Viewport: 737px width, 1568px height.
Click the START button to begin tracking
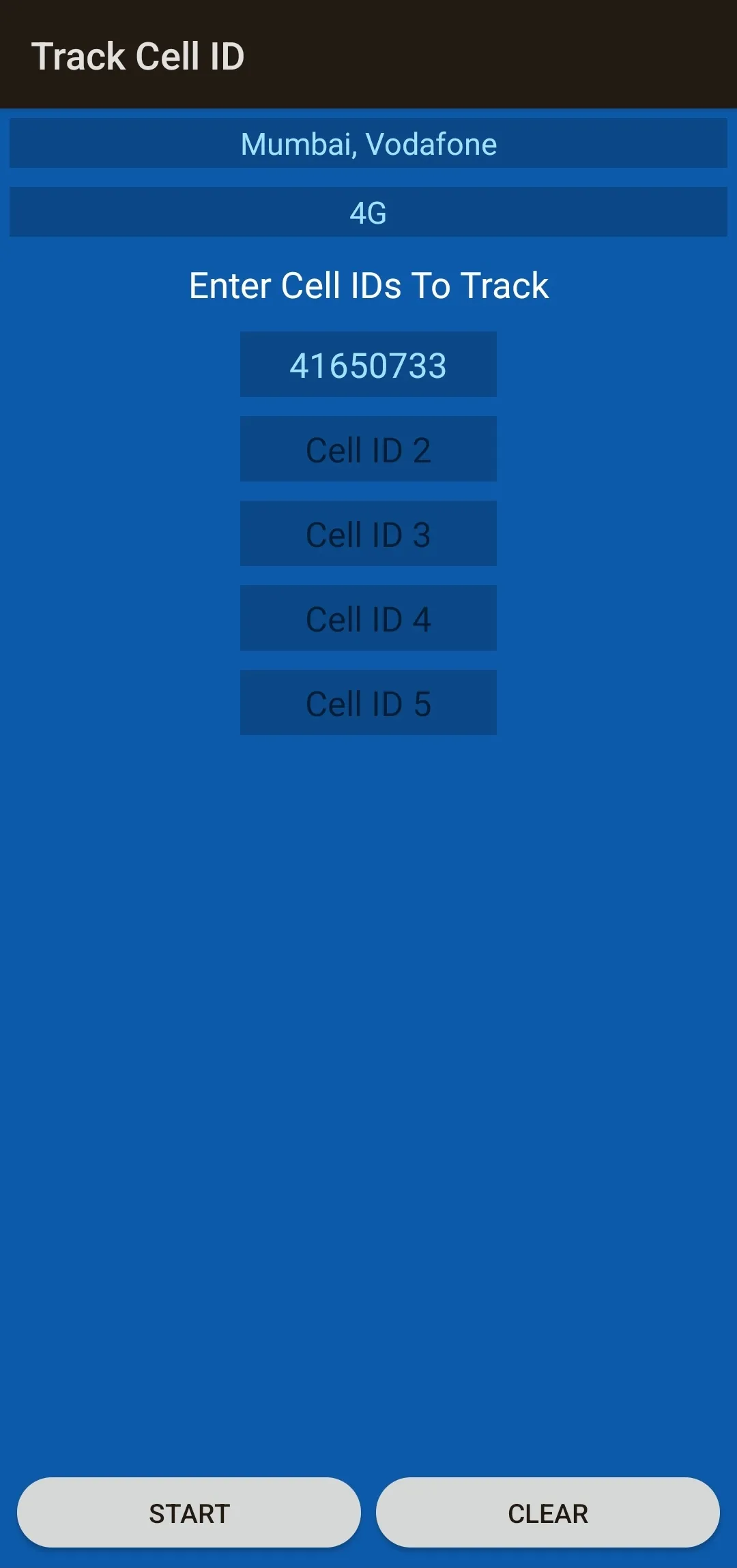189,1513
